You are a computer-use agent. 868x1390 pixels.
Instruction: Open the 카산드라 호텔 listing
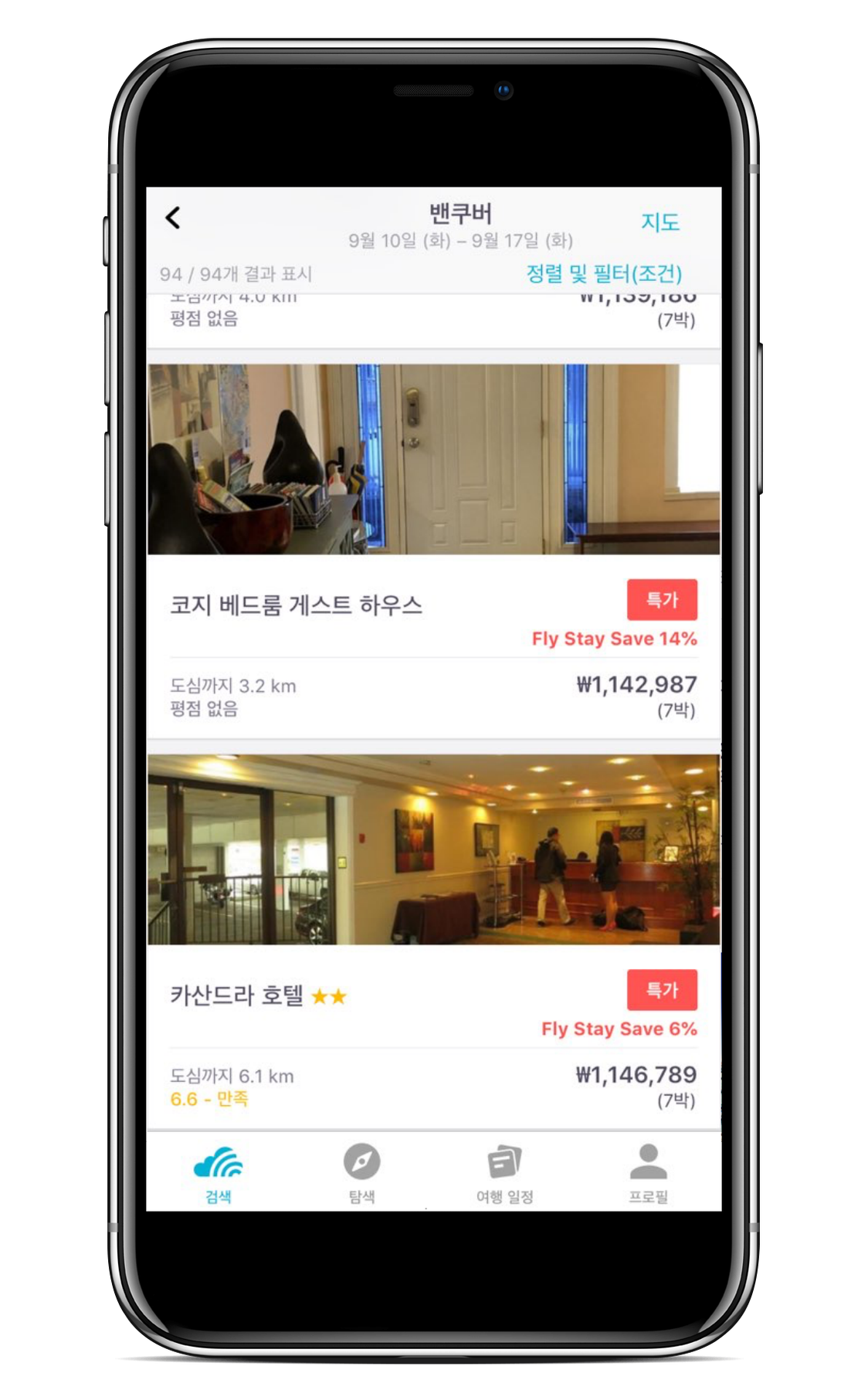[237, 995]
